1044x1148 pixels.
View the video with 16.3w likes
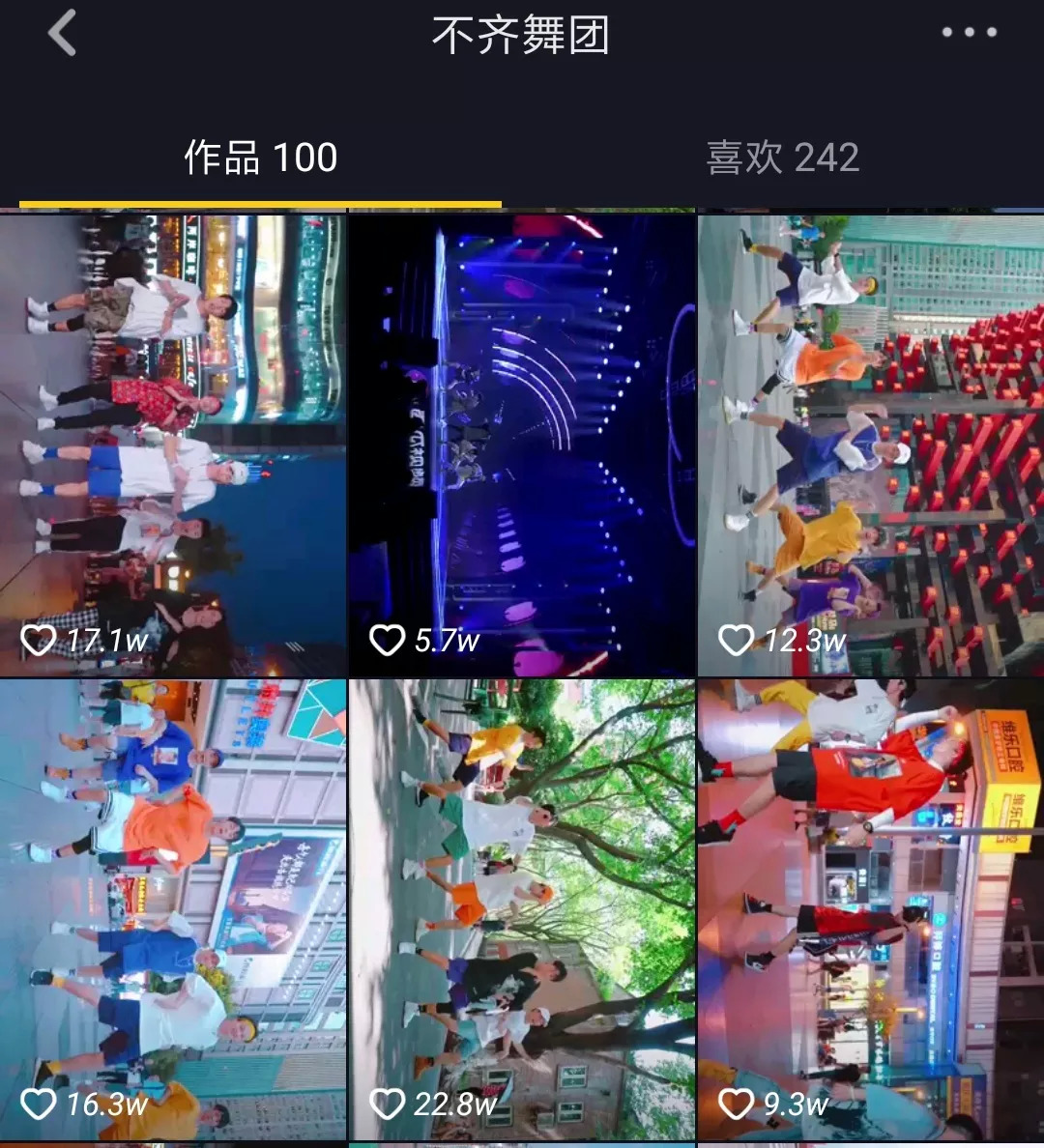(x=173, y=910)
